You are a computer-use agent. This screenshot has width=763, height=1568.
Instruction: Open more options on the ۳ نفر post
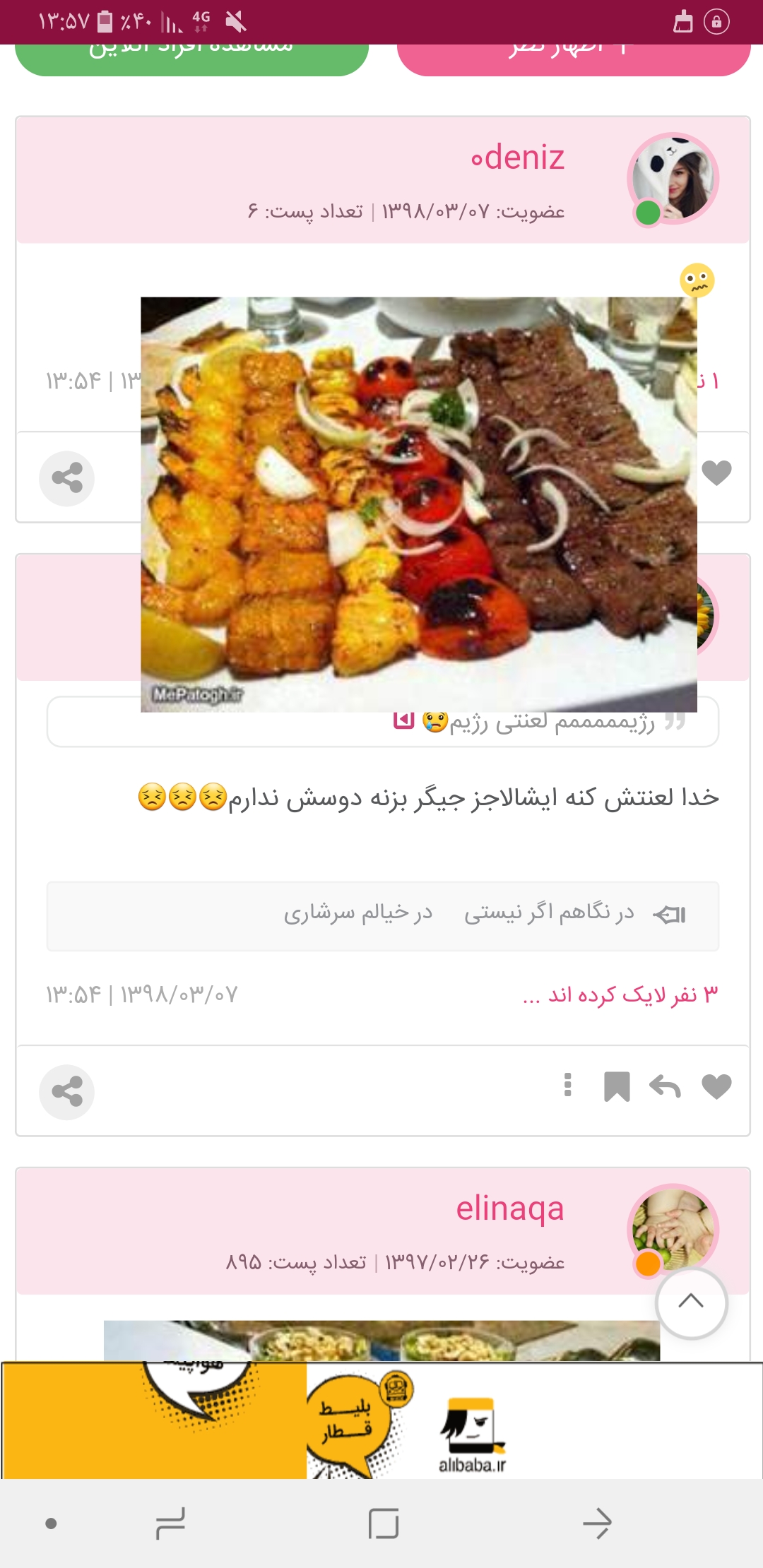tap(567, 1085)
